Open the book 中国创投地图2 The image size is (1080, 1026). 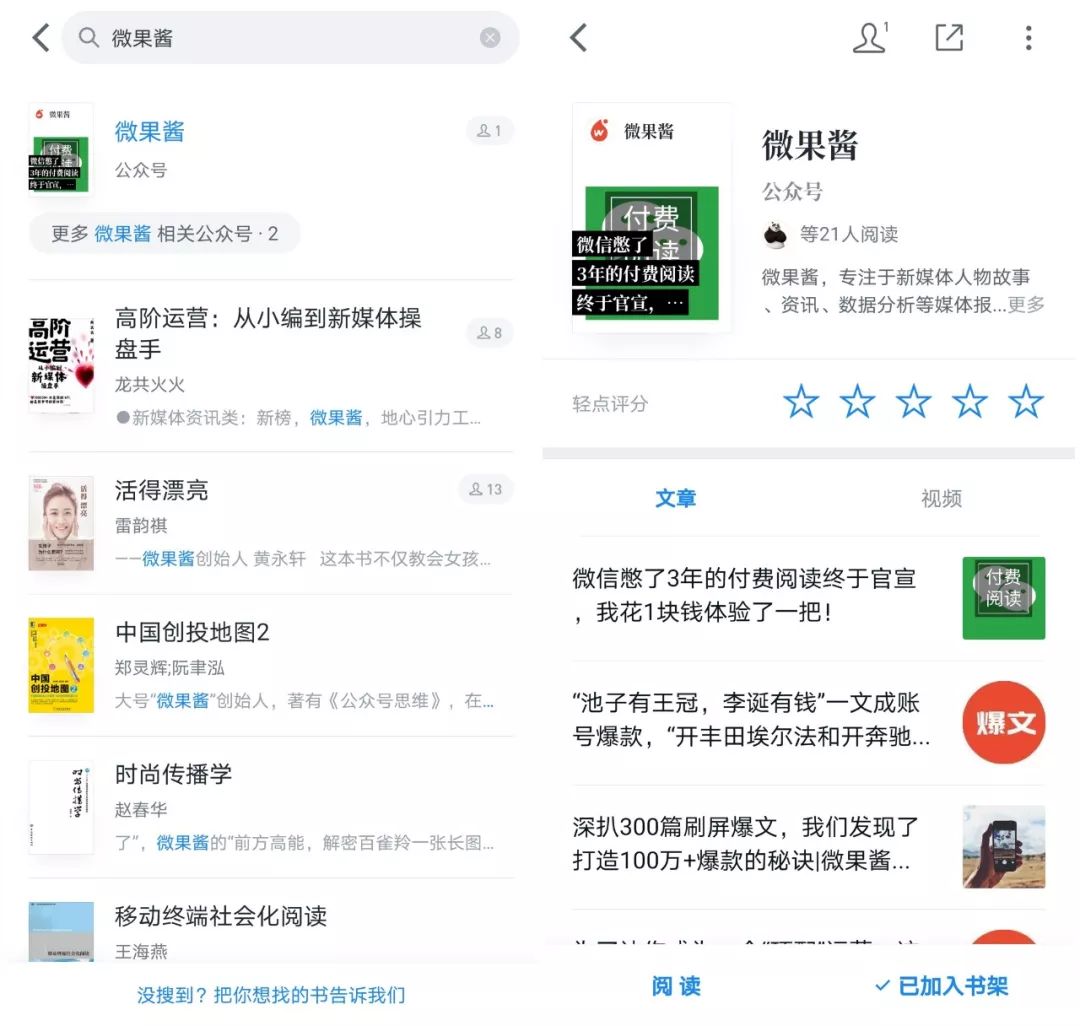[271, 666]
